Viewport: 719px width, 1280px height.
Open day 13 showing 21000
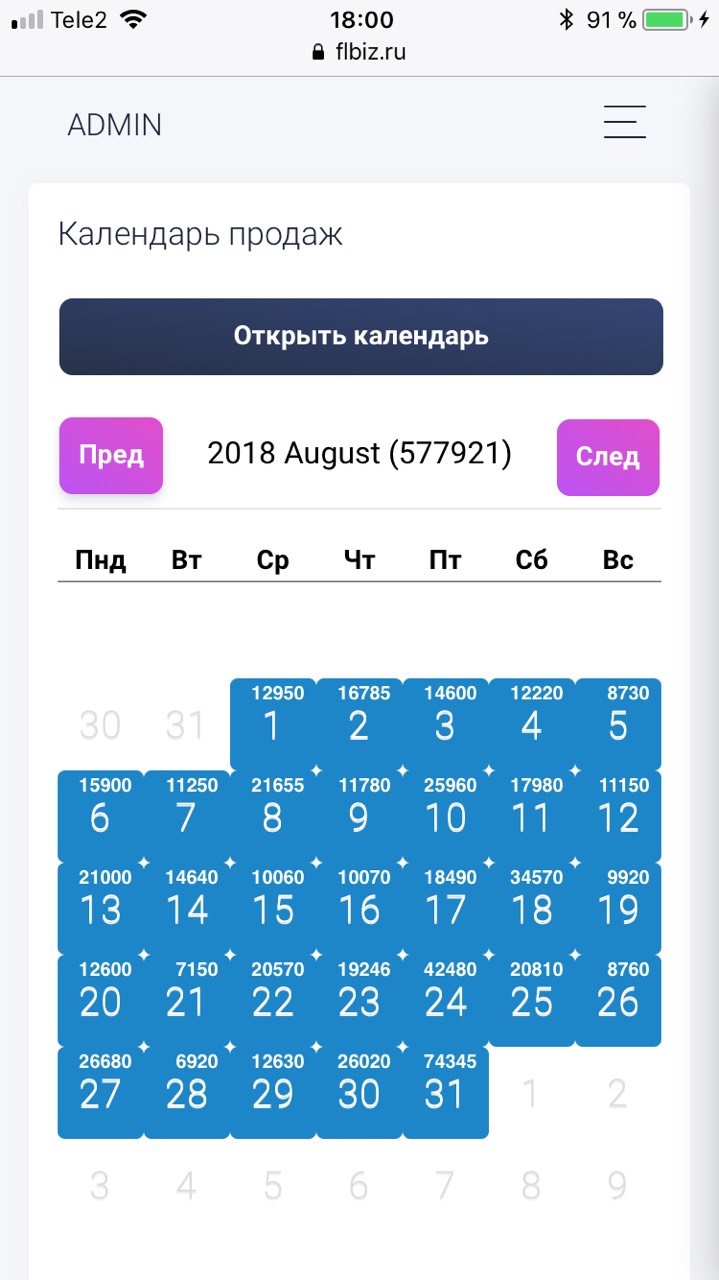[x=100, y=908]
